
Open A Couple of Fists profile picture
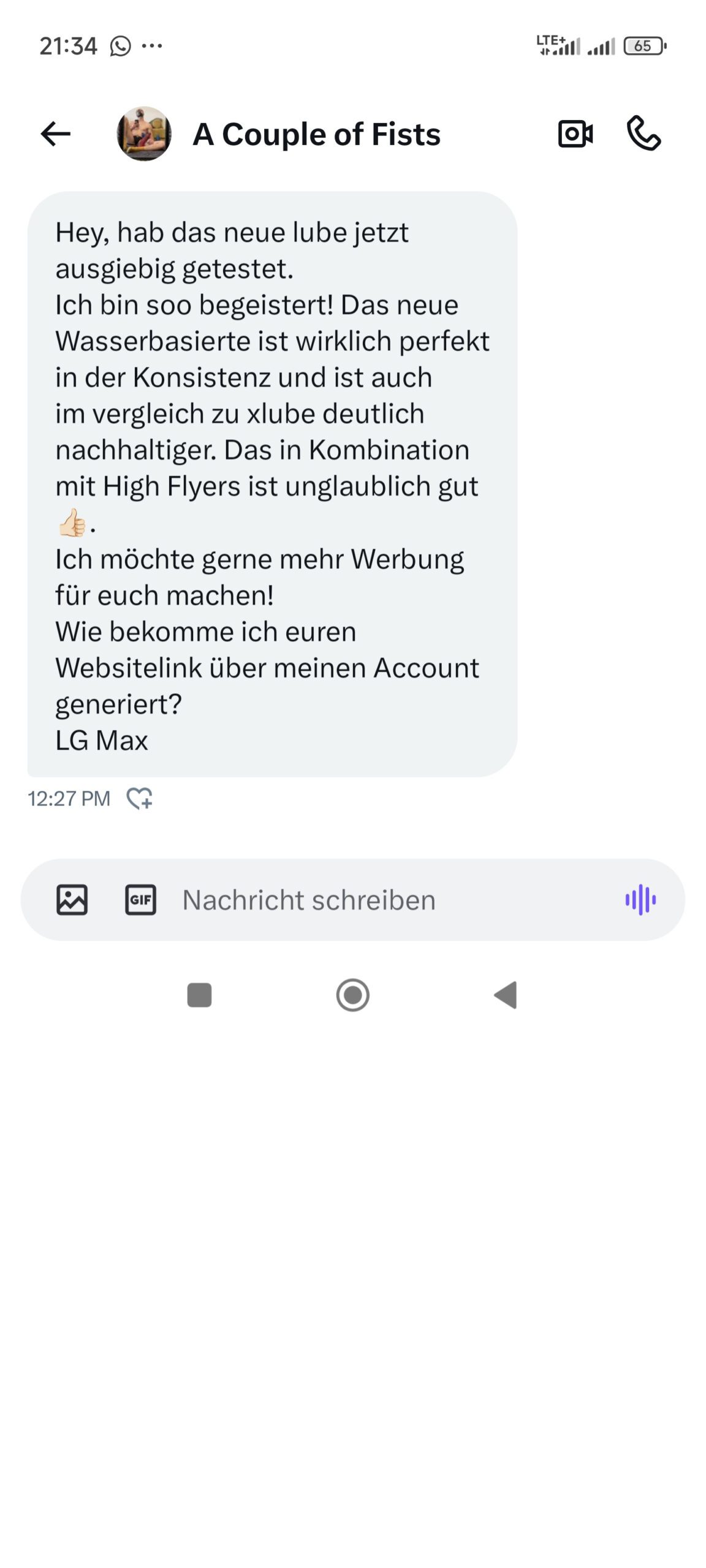coord(144,134)
